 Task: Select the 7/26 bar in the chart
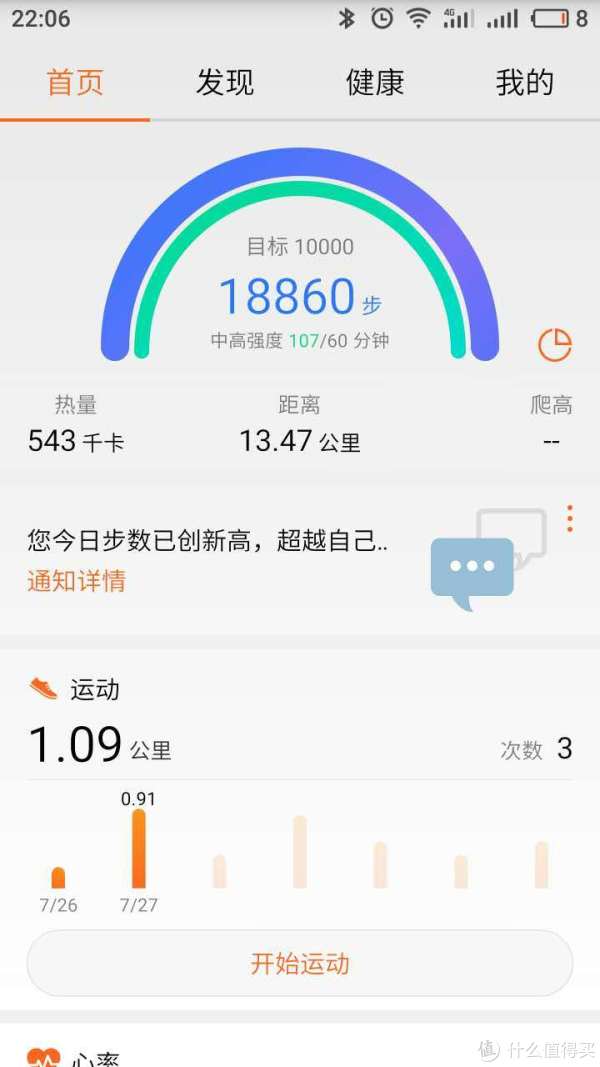(58, 877)
